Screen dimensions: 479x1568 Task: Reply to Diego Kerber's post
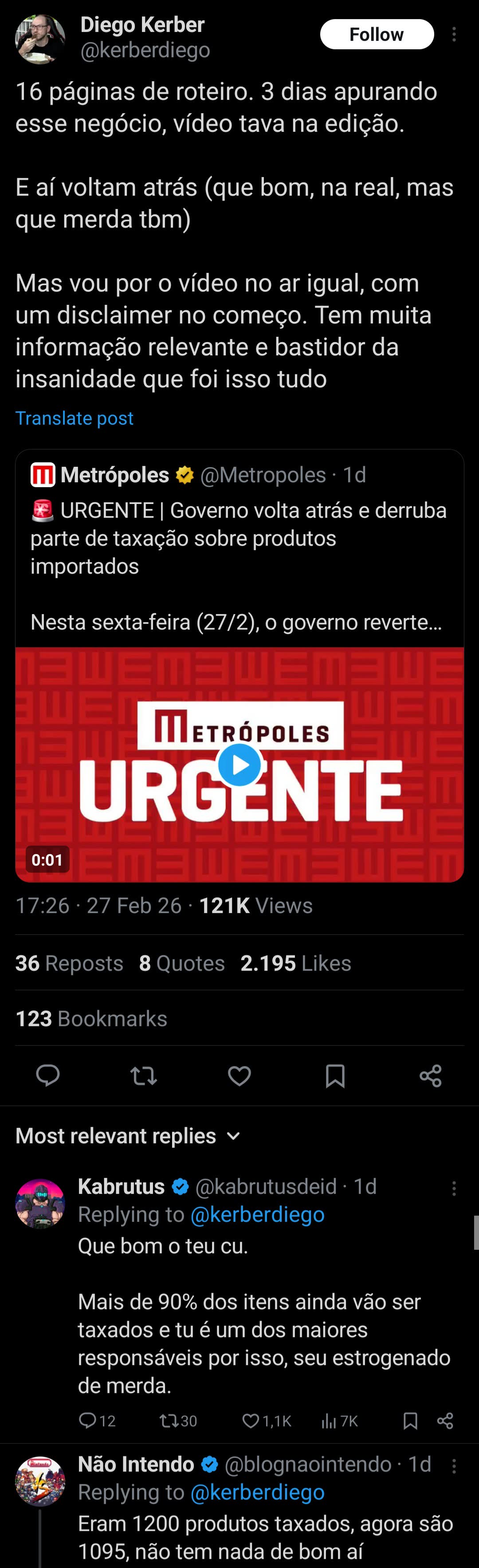click(x=47, y=1076)
